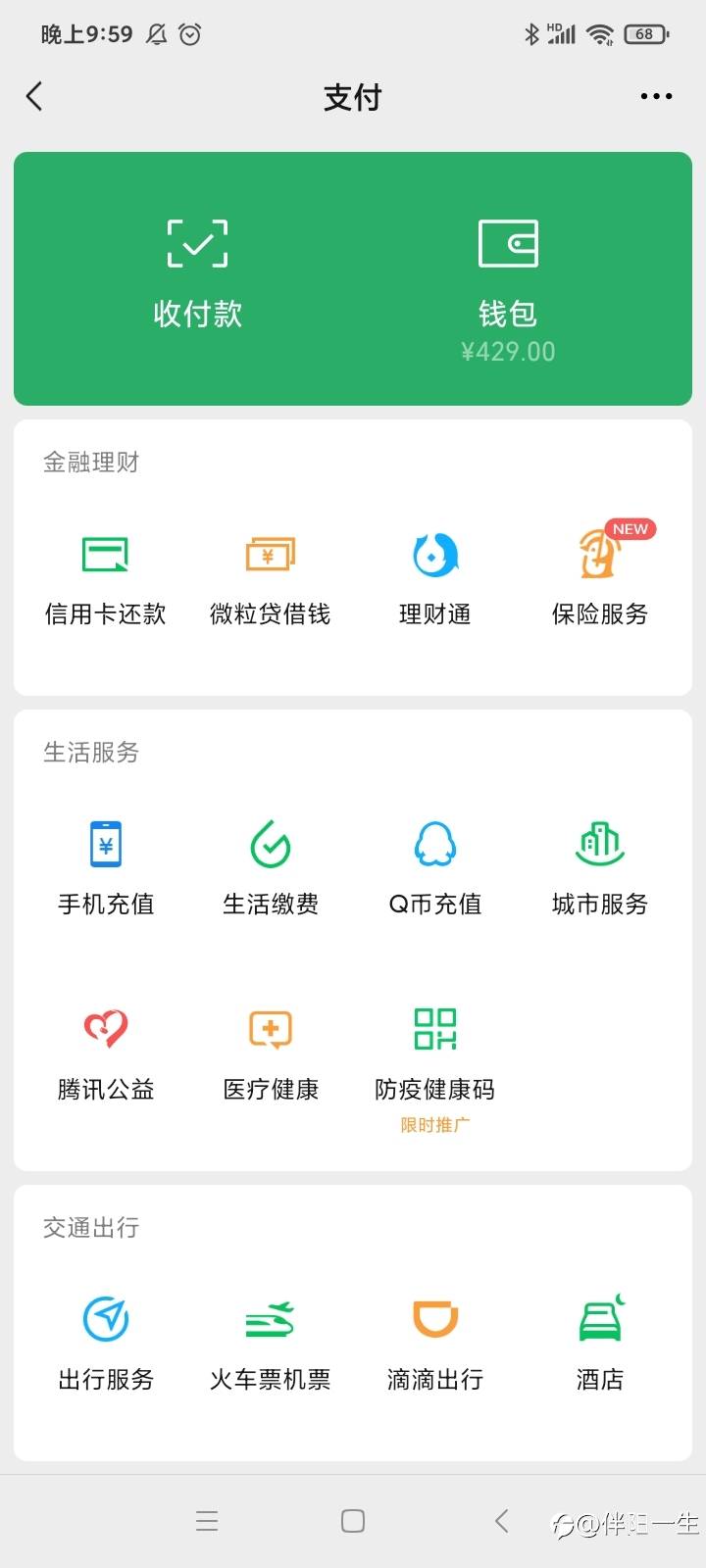Open 酒店 booking

click(600, 1343)
